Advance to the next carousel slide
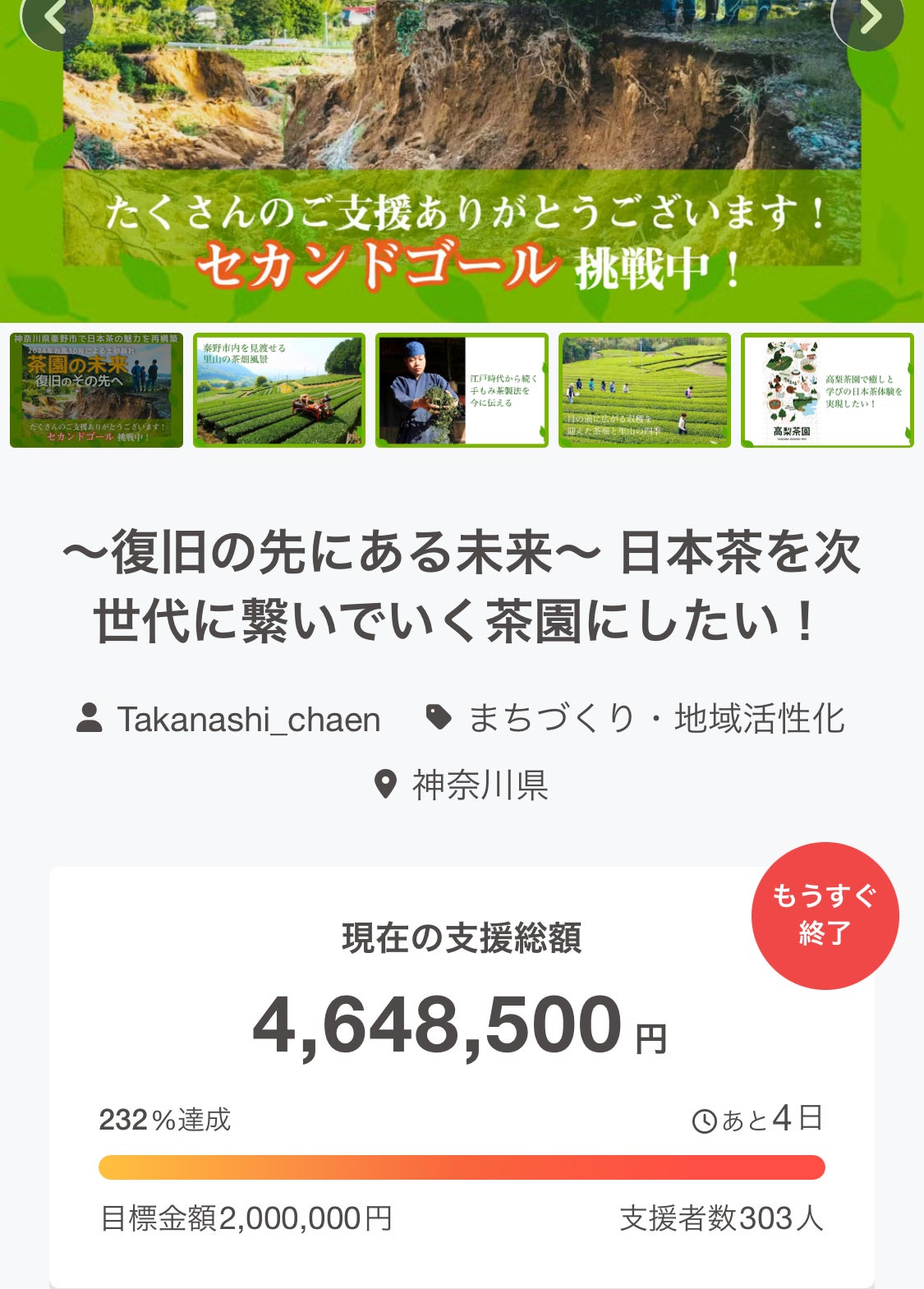924x1289 pixels. pyautogui.click(x=868, y=18)
